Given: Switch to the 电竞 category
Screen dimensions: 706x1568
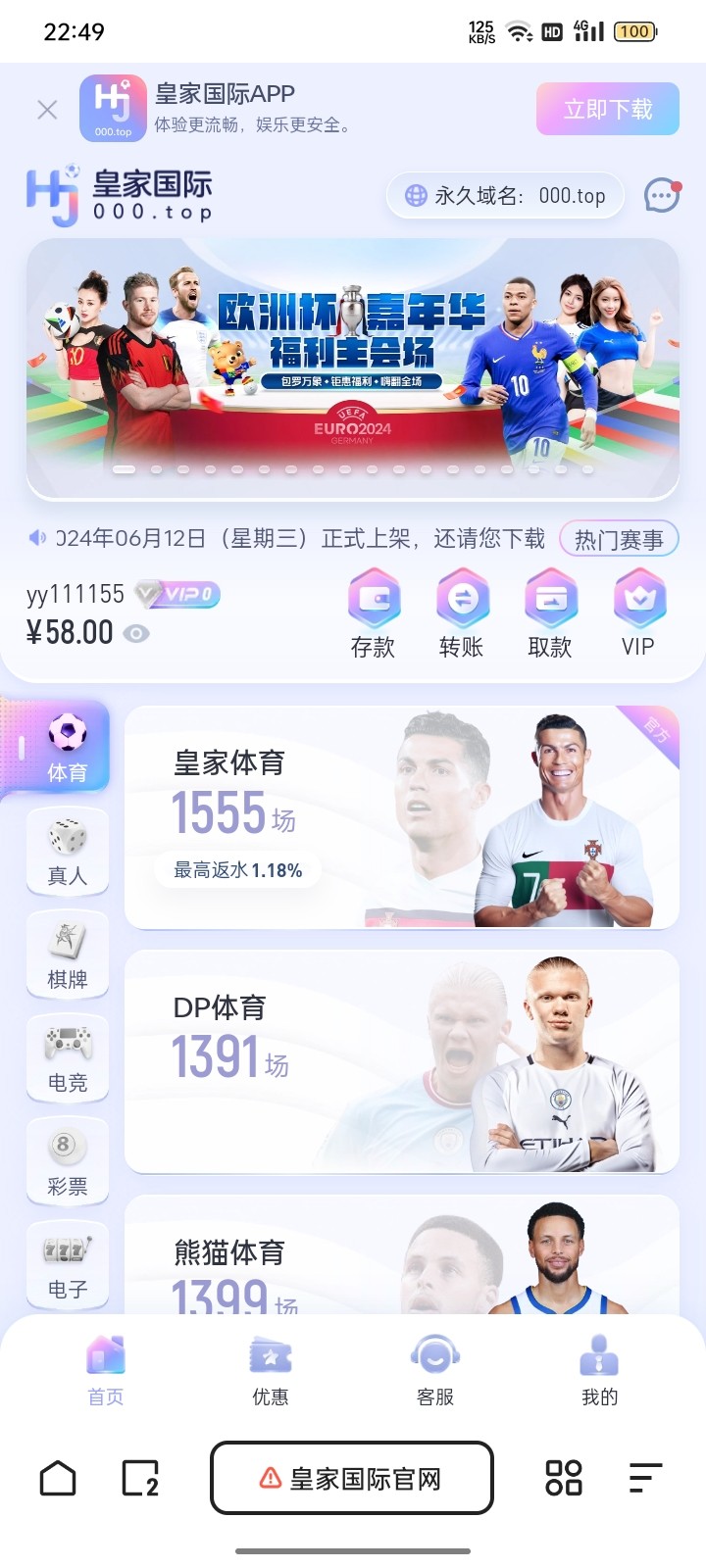Looking at the screenshot, I should (67, 1058).
